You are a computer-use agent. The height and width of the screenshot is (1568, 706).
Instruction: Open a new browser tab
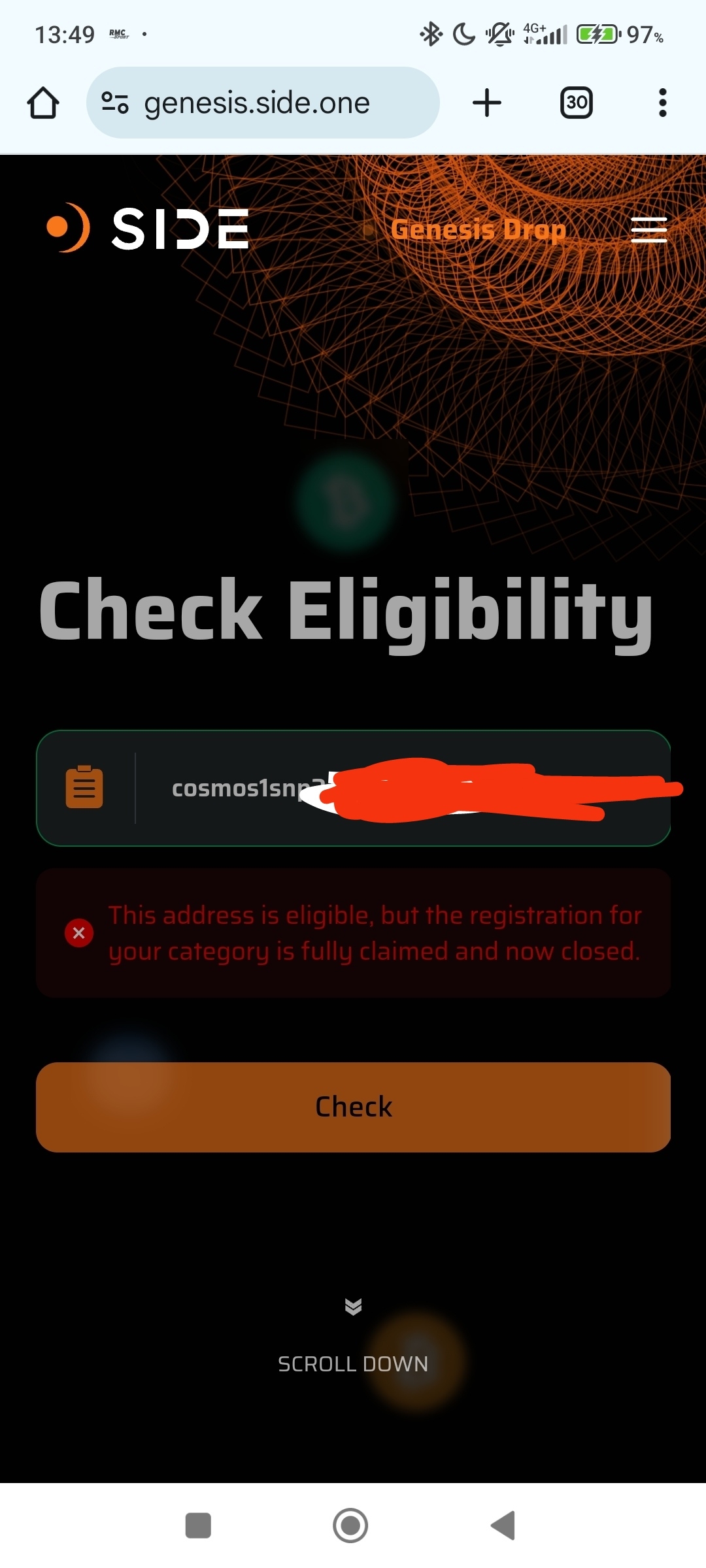(x=486, y=103)
